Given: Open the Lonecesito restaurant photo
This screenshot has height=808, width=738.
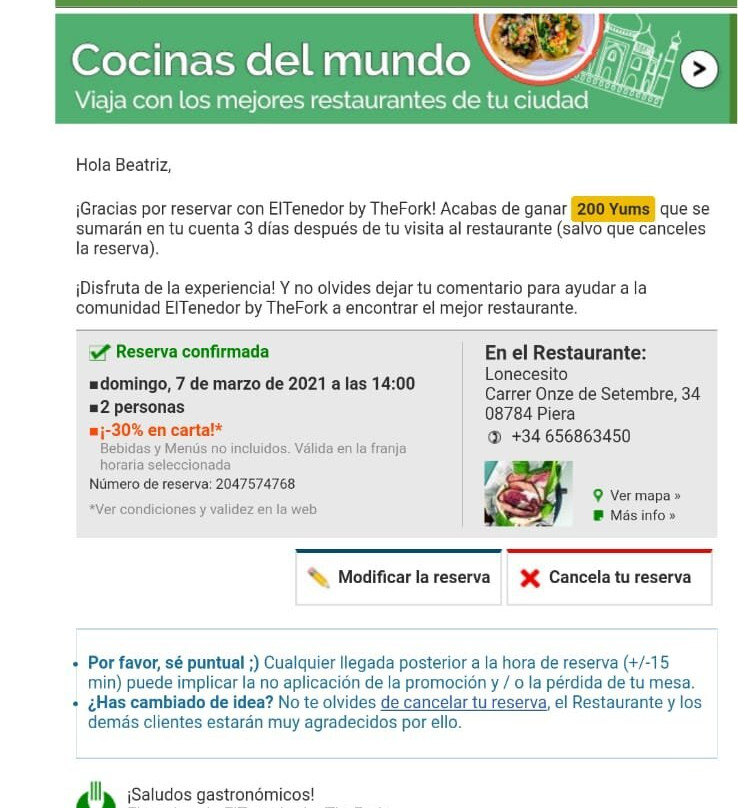Looking at the screenshot, I should 528,493.
